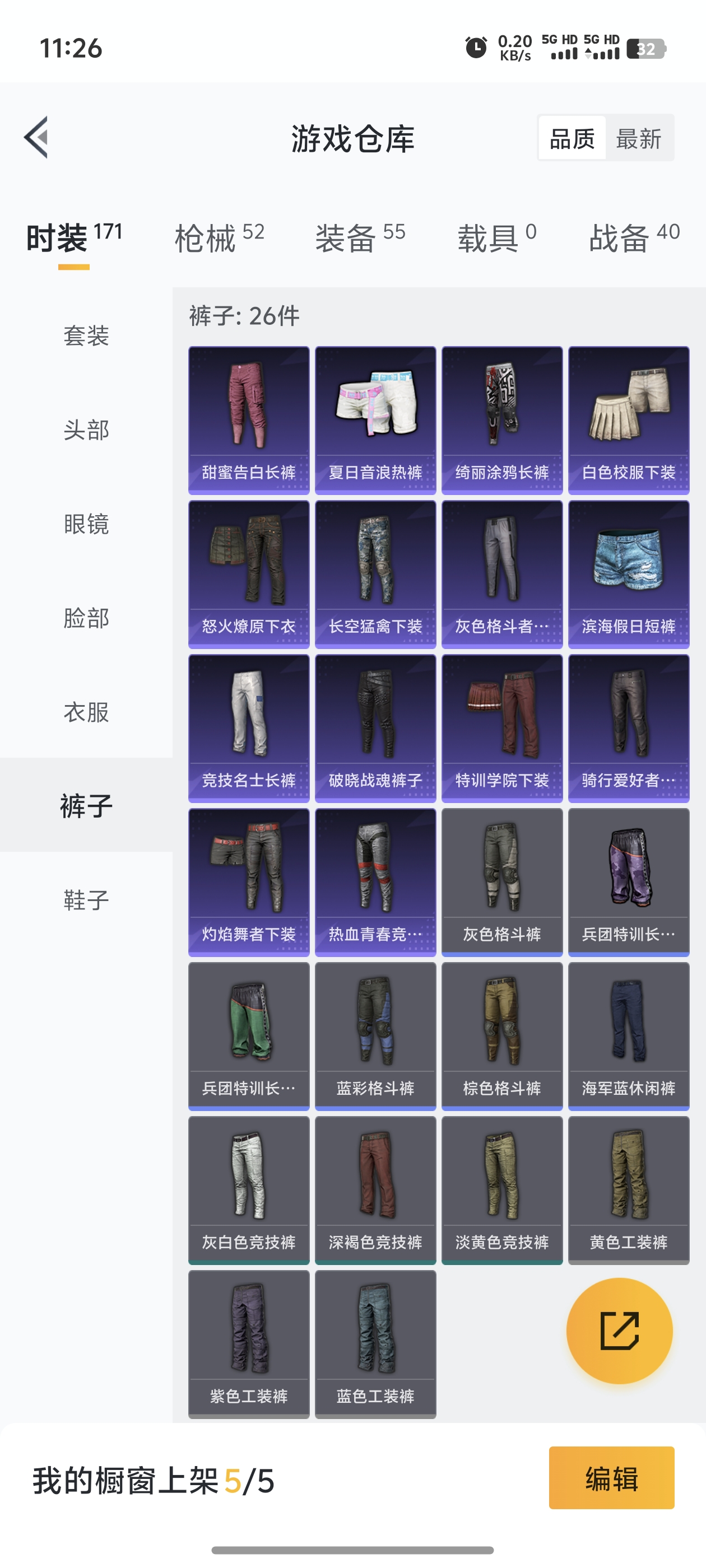Open the 战备 tab

(634, 237)
